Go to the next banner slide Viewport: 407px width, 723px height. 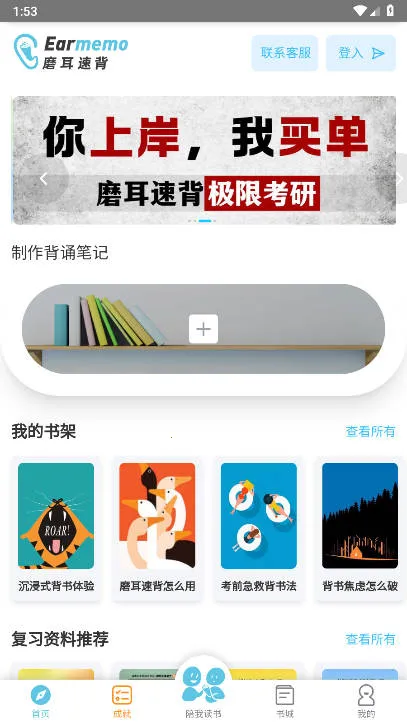(399, 178)
